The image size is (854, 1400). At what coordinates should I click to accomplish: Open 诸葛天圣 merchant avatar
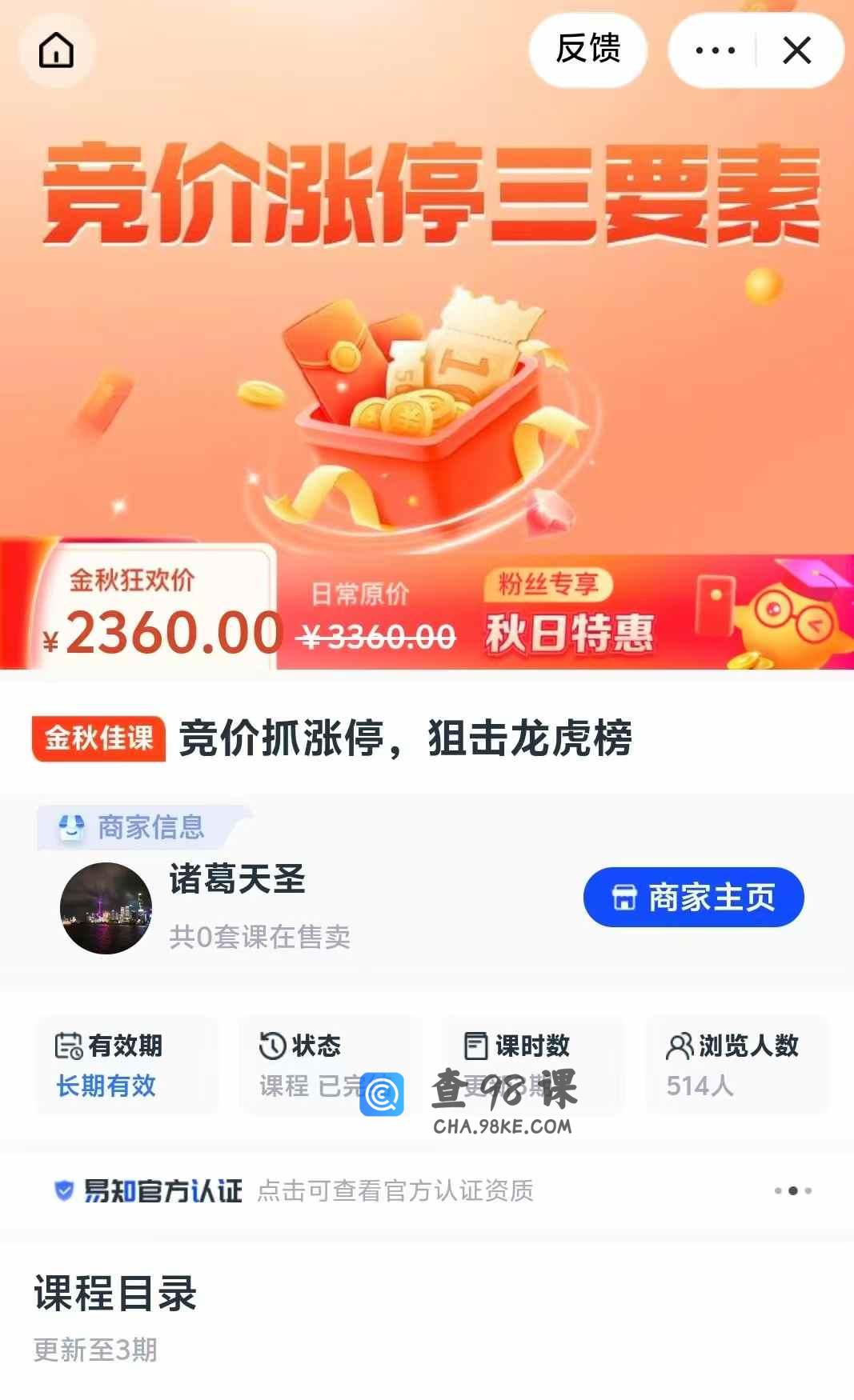(x=106, y=908)
